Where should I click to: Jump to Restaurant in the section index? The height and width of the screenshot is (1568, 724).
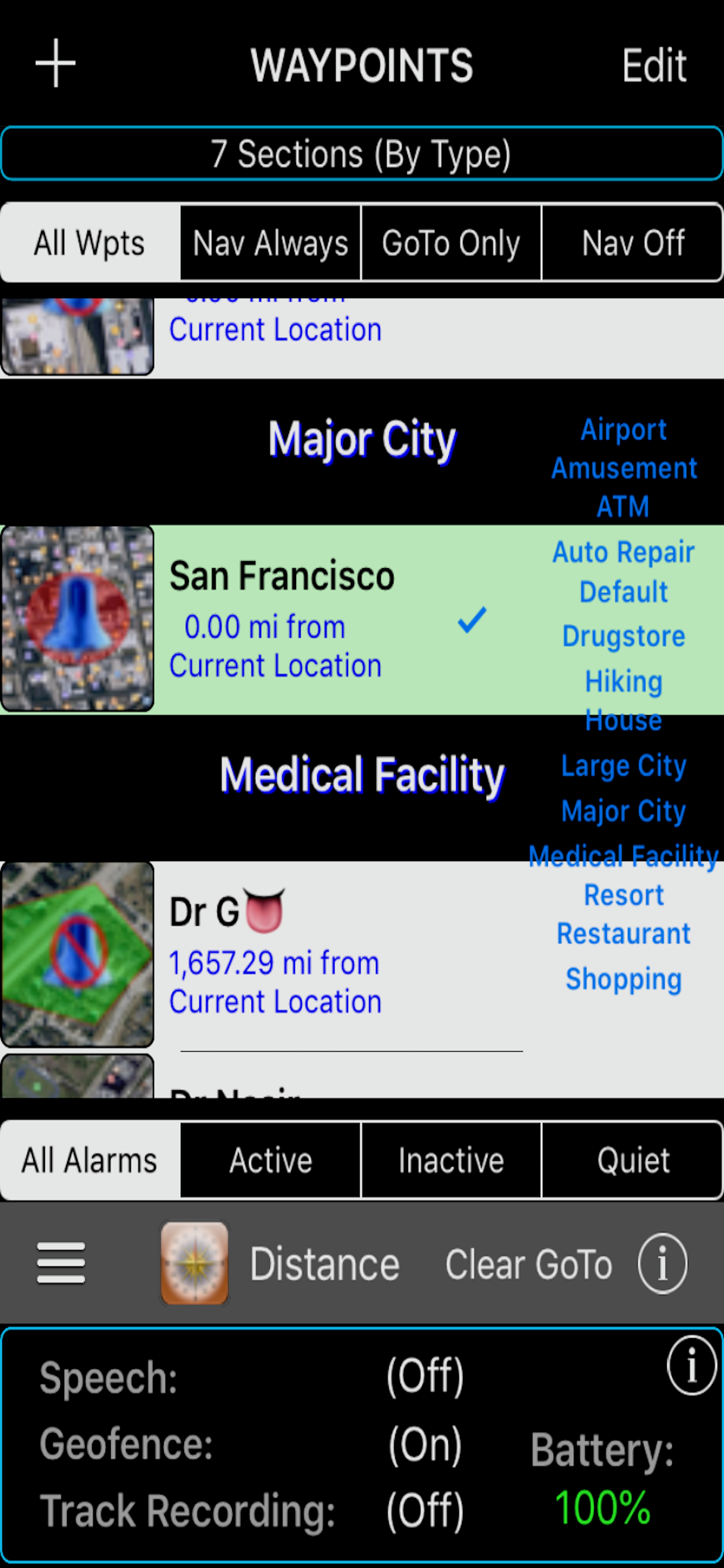(623, 934)
